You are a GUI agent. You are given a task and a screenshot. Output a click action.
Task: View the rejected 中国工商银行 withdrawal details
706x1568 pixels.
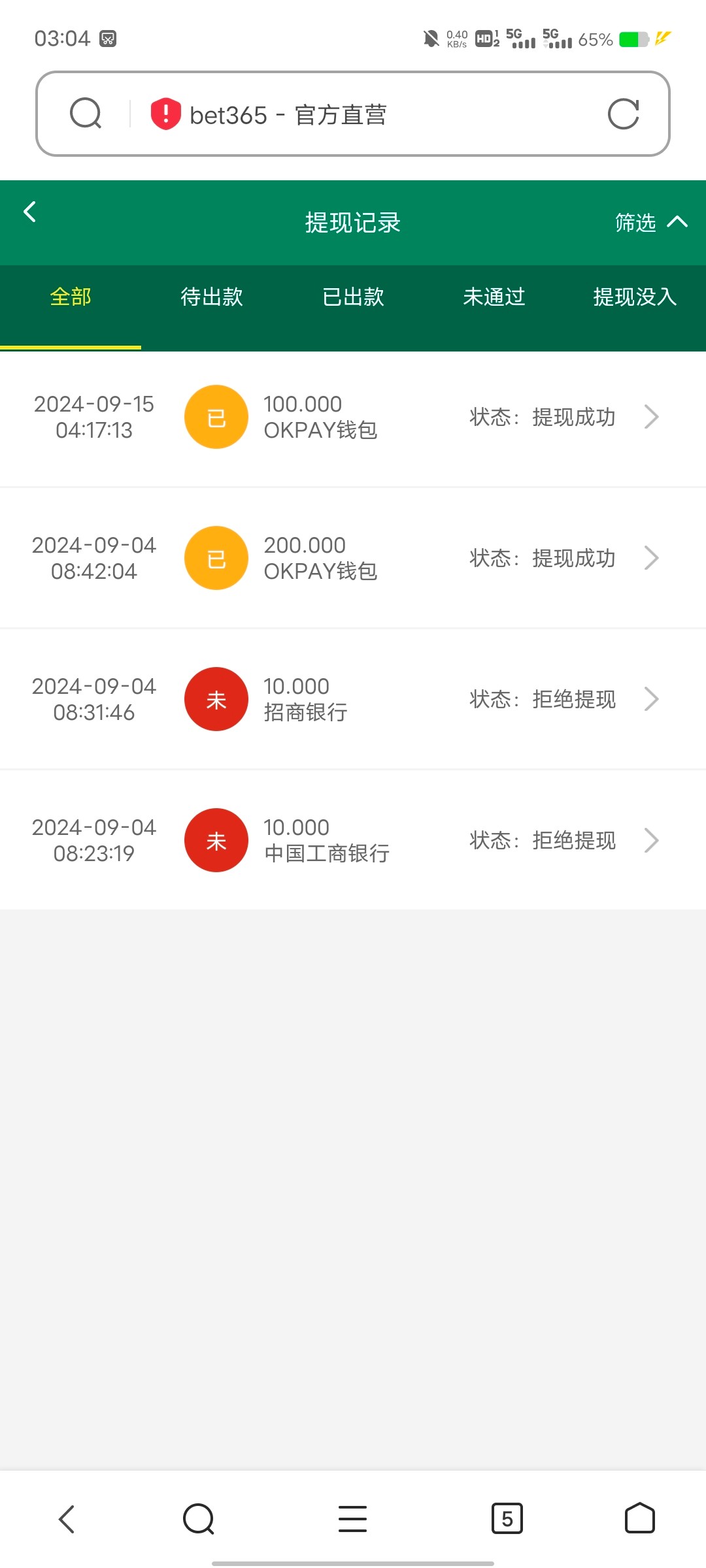353,841
